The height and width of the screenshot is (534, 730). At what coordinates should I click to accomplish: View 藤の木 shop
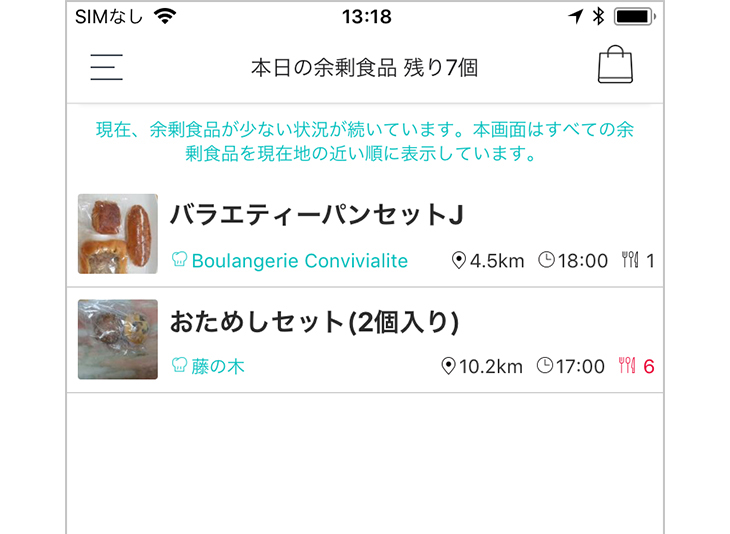point(217,367)
